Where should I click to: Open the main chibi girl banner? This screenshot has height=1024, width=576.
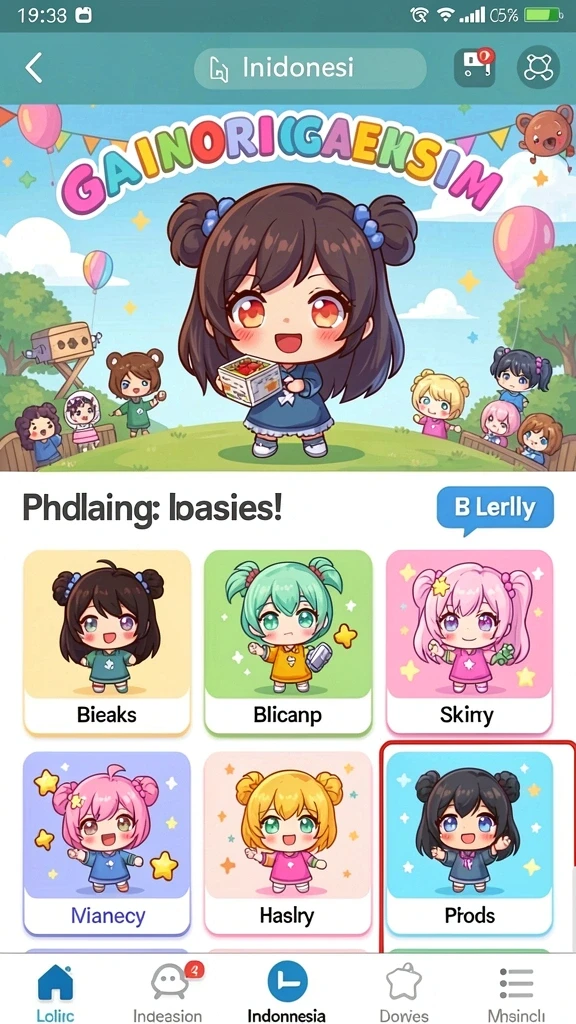click(288, 287)
